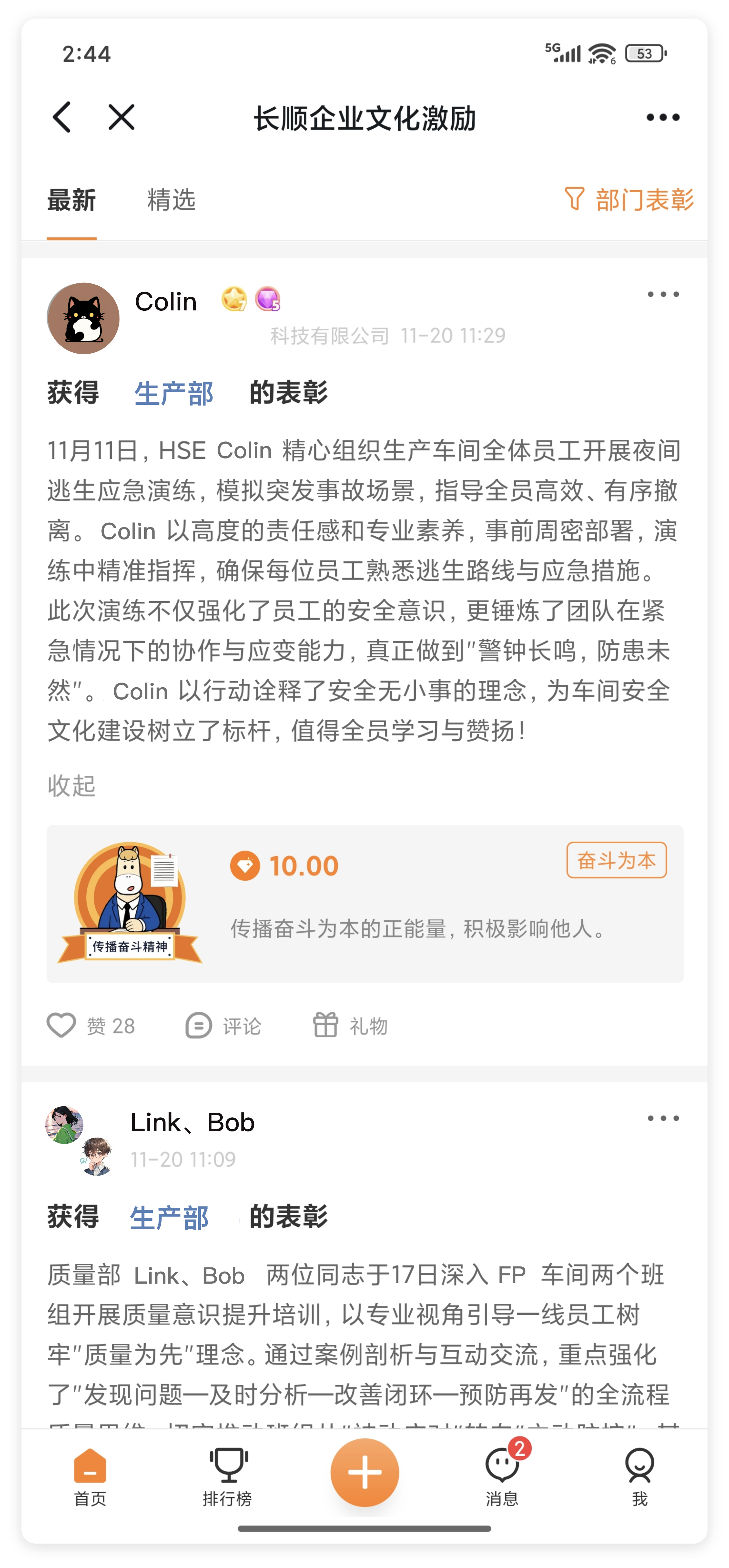
Task: Open Colin's profile avatar
Action: coord(83,318)
